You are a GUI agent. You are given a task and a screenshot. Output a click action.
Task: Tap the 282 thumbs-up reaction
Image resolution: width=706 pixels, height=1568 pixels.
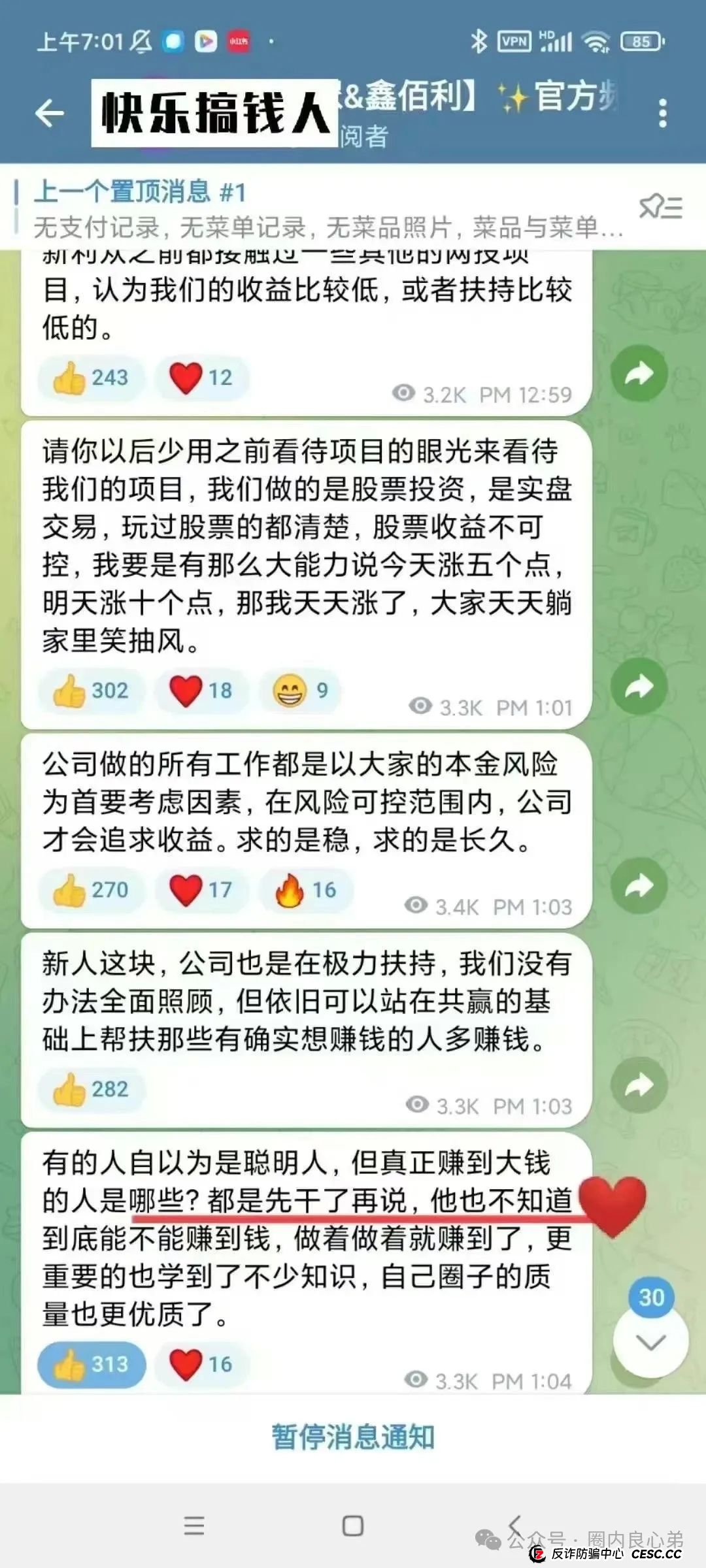[x=91, y=1089]
